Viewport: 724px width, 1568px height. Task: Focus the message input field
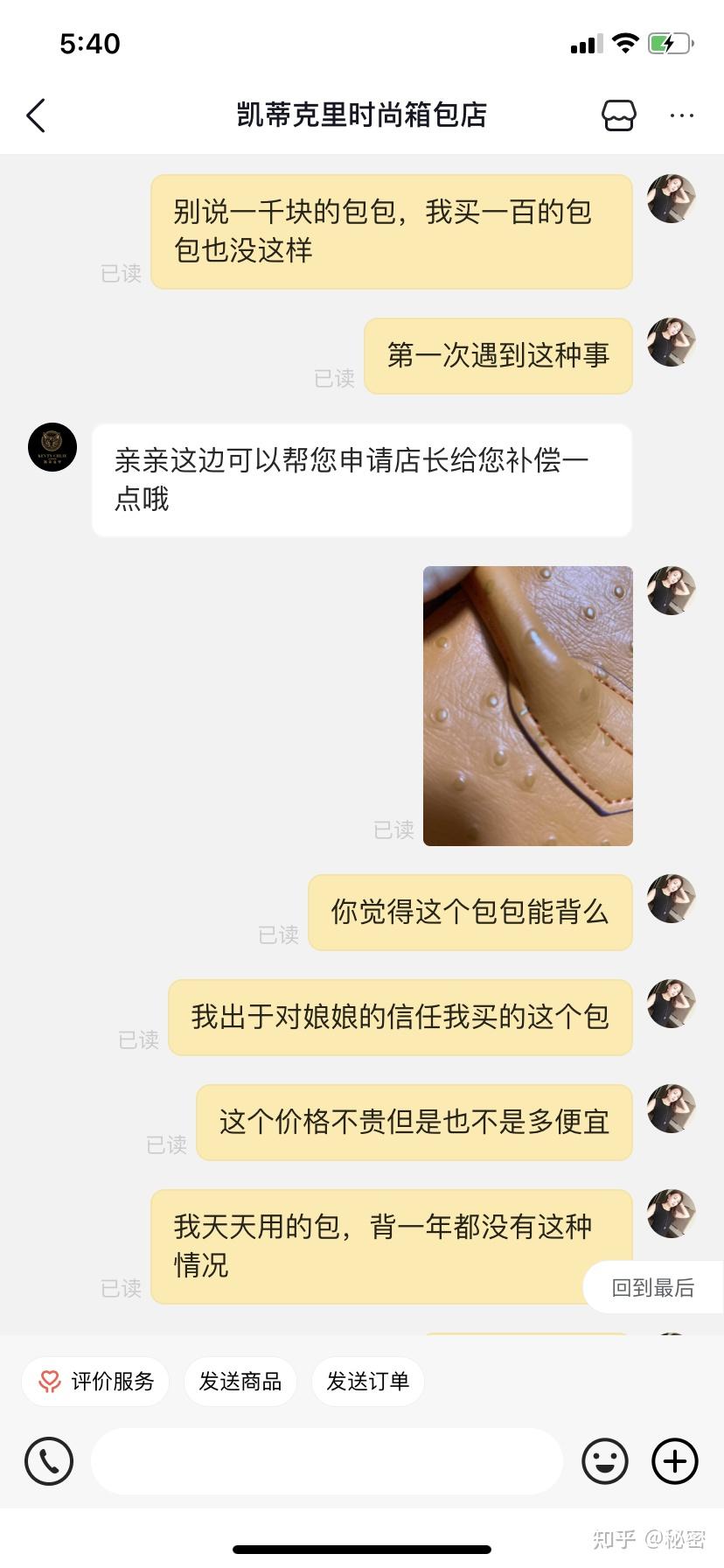(x=326, y=1460)
